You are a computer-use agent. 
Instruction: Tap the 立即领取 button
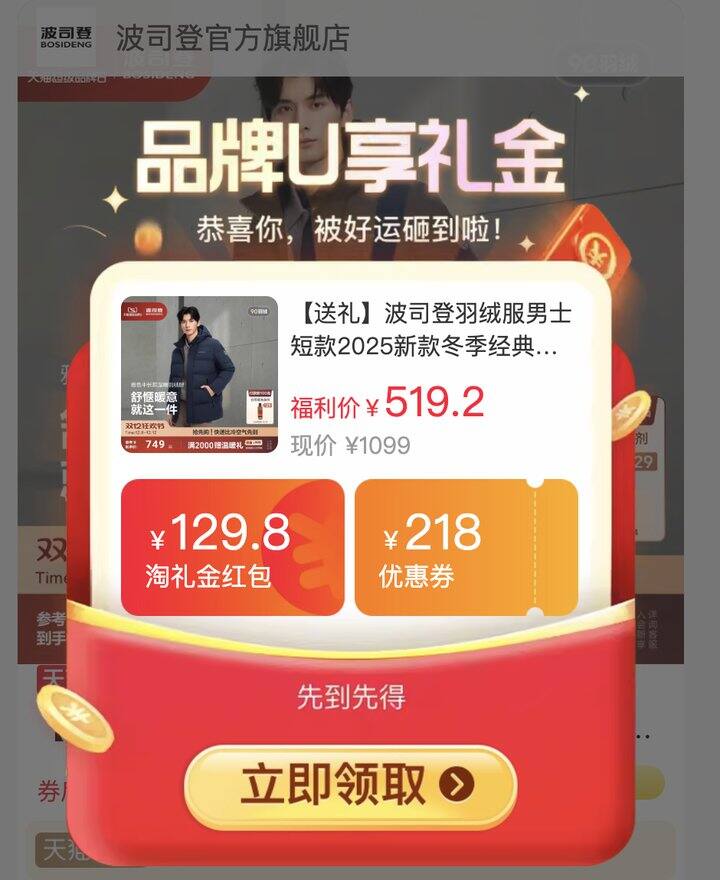tap(350, 787)
